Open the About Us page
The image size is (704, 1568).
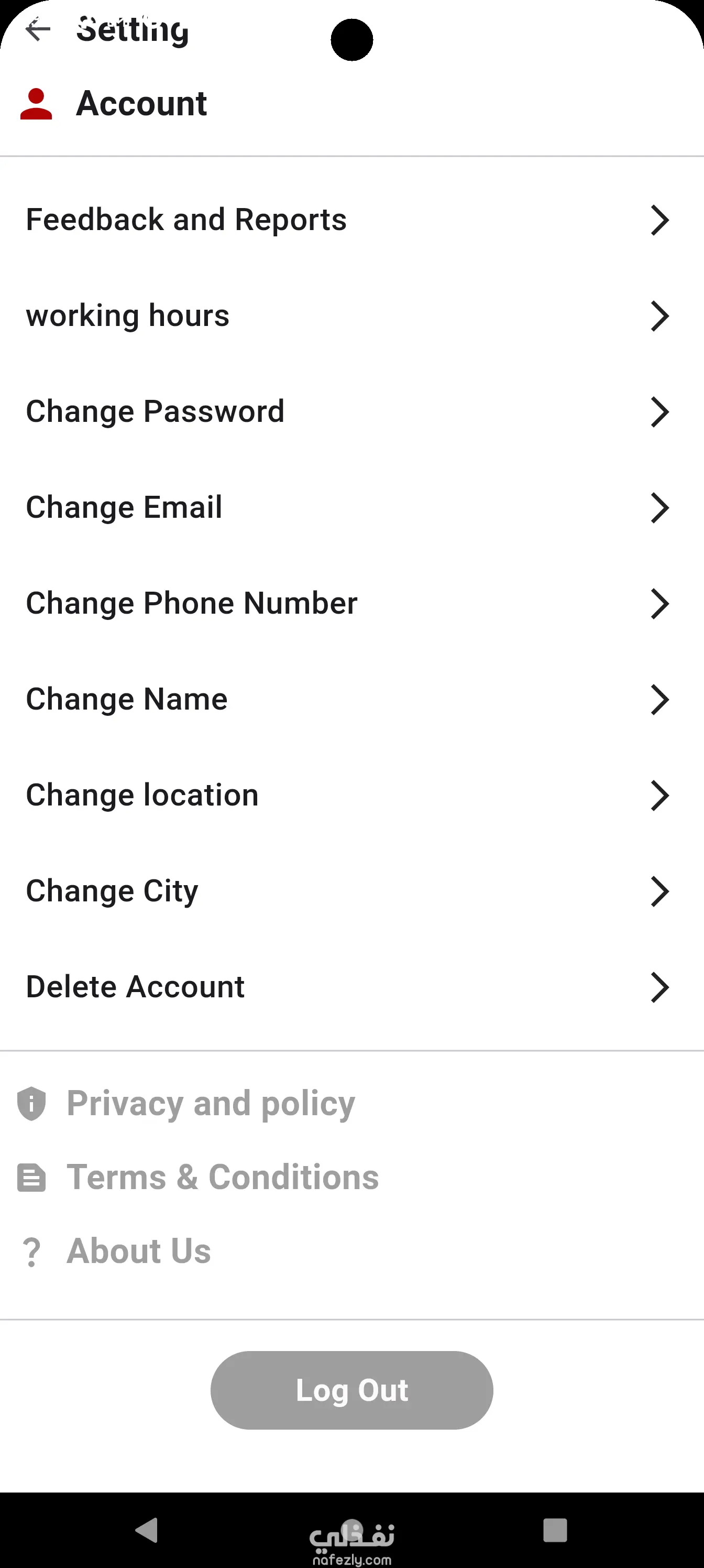[x=139, y=1251]
